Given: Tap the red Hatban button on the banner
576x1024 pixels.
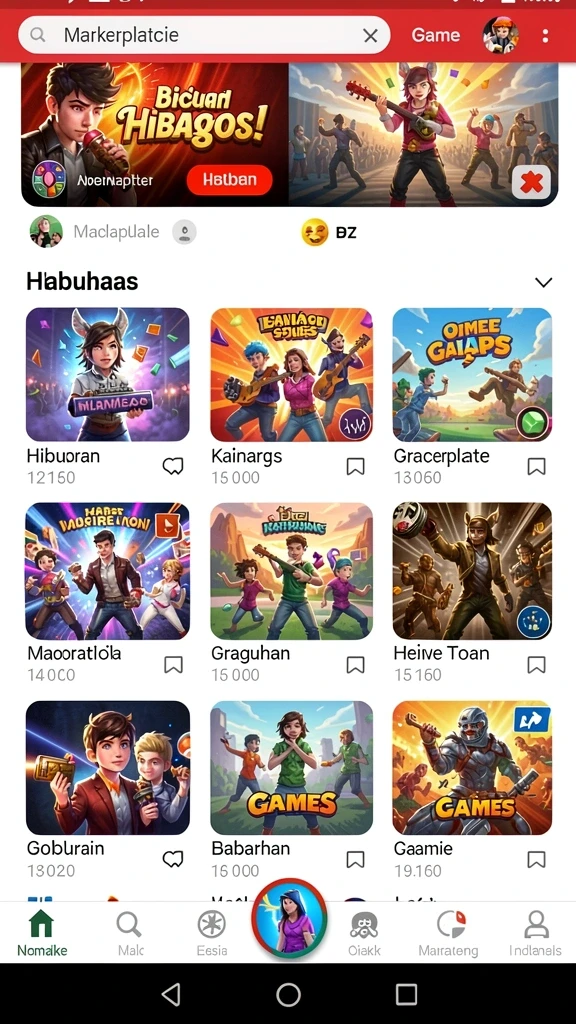Looking at the screenshot, I should pyautogui.click(x=229, y=180).
